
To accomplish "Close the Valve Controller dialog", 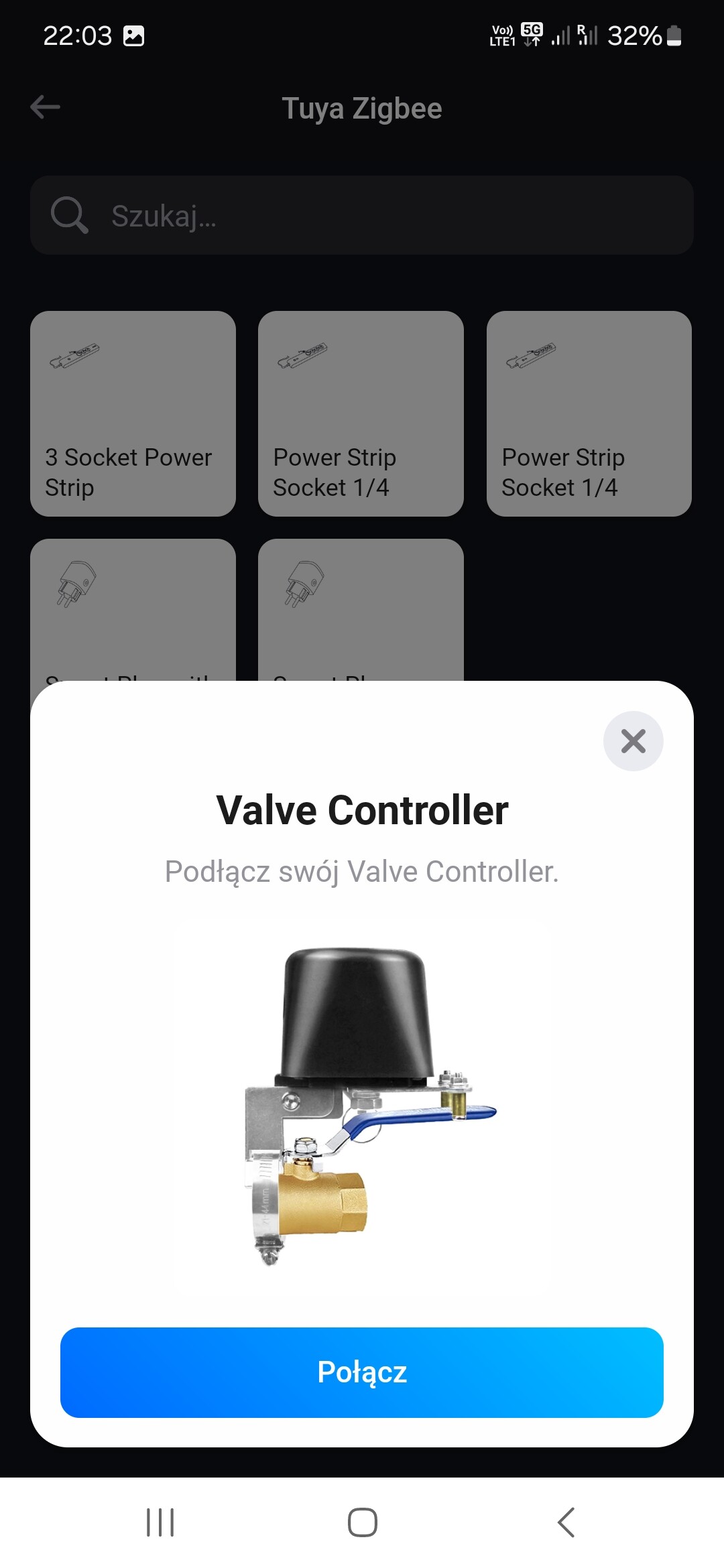I will [633, 741].
